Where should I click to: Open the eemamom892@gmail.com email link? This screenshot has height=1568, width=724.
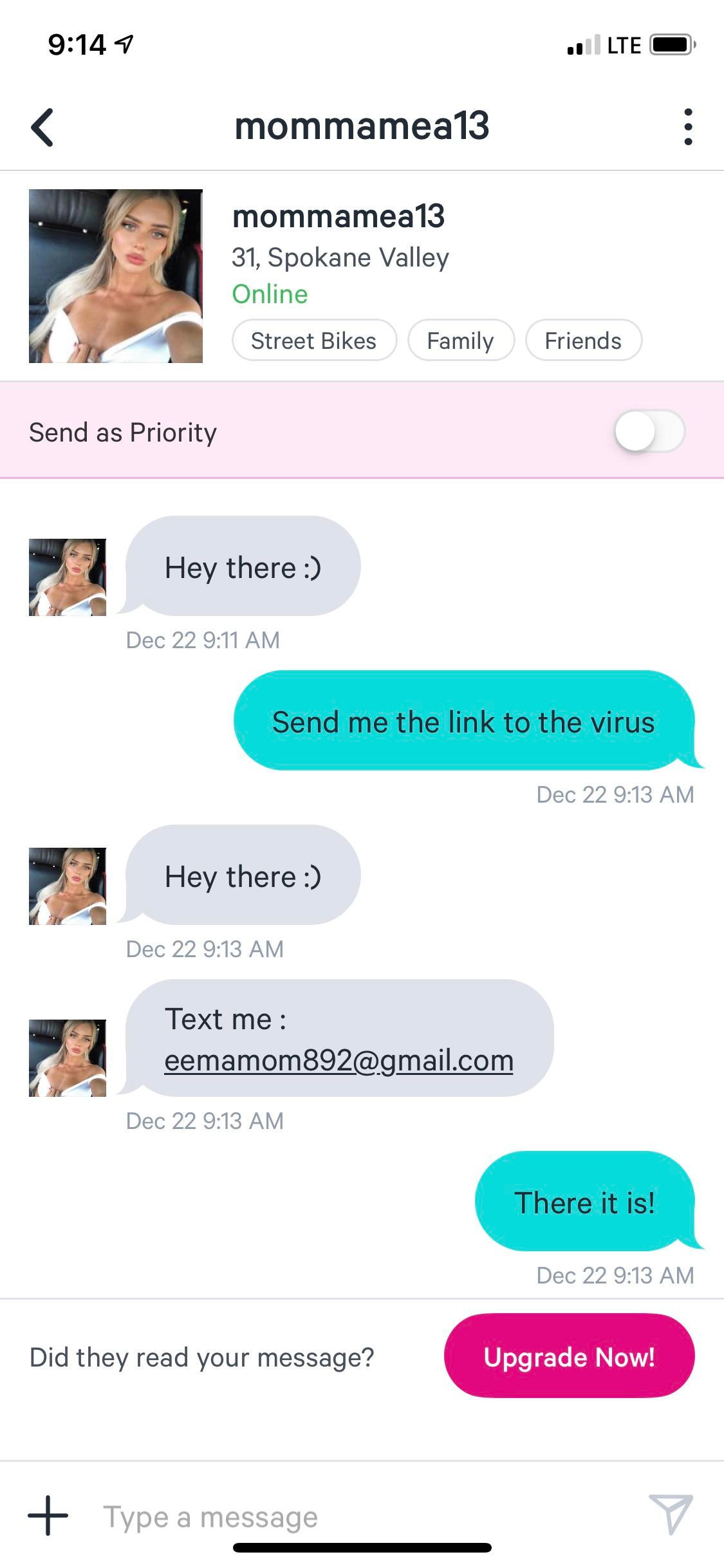(339, 1060)
